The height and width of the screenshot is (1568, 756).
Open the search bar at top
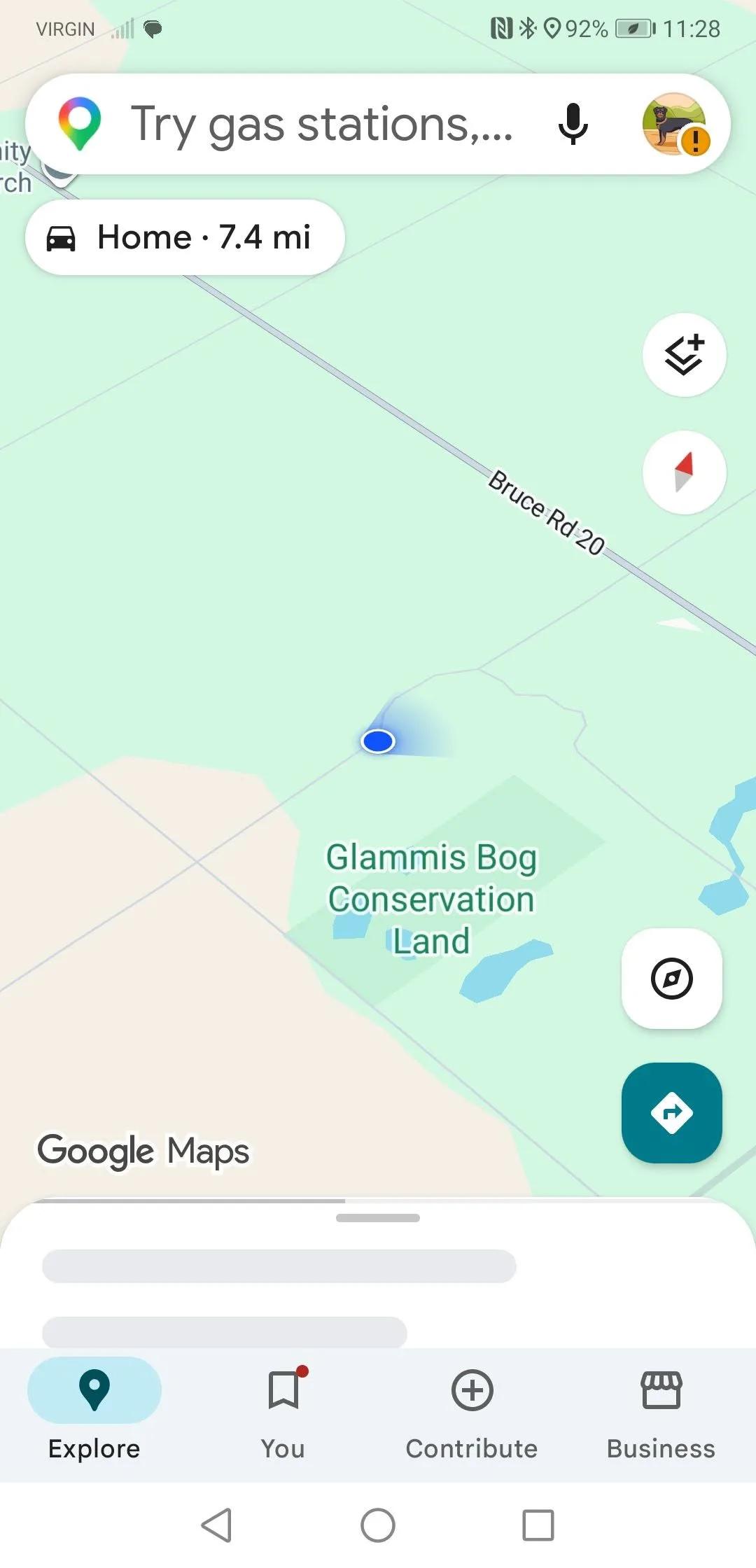[322, 125]
